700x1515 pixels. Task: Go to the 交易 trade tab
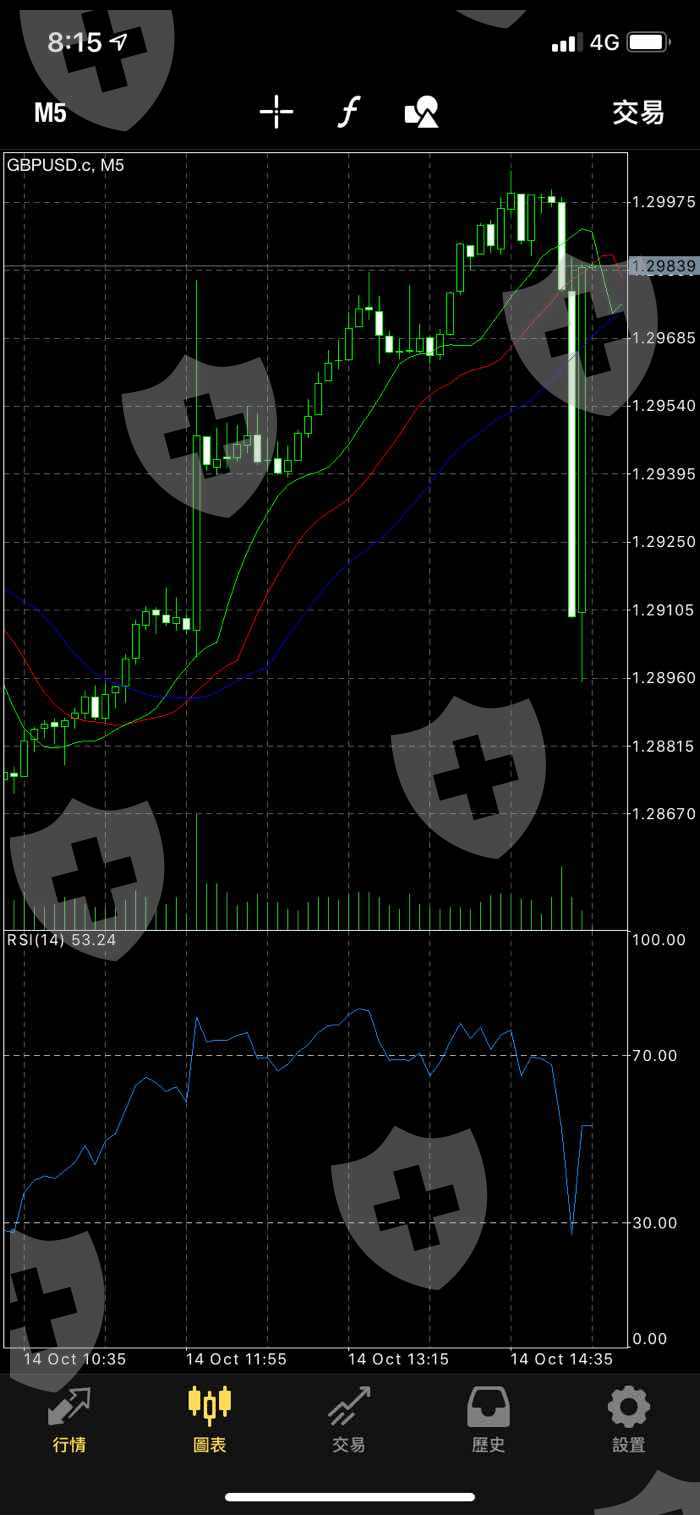(x=349, y=1419)
